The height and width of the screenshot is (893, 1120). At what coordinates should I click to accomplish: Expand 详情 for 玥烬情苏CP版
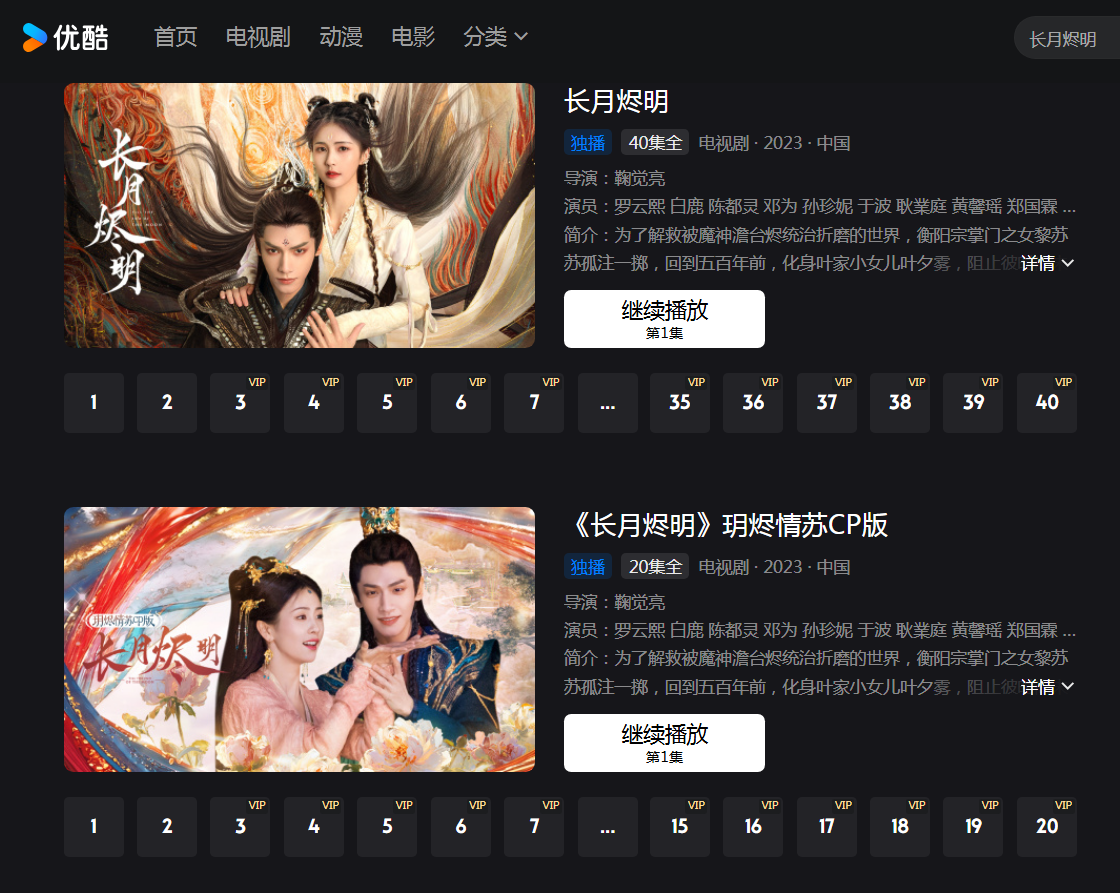tap(1047, 687)
